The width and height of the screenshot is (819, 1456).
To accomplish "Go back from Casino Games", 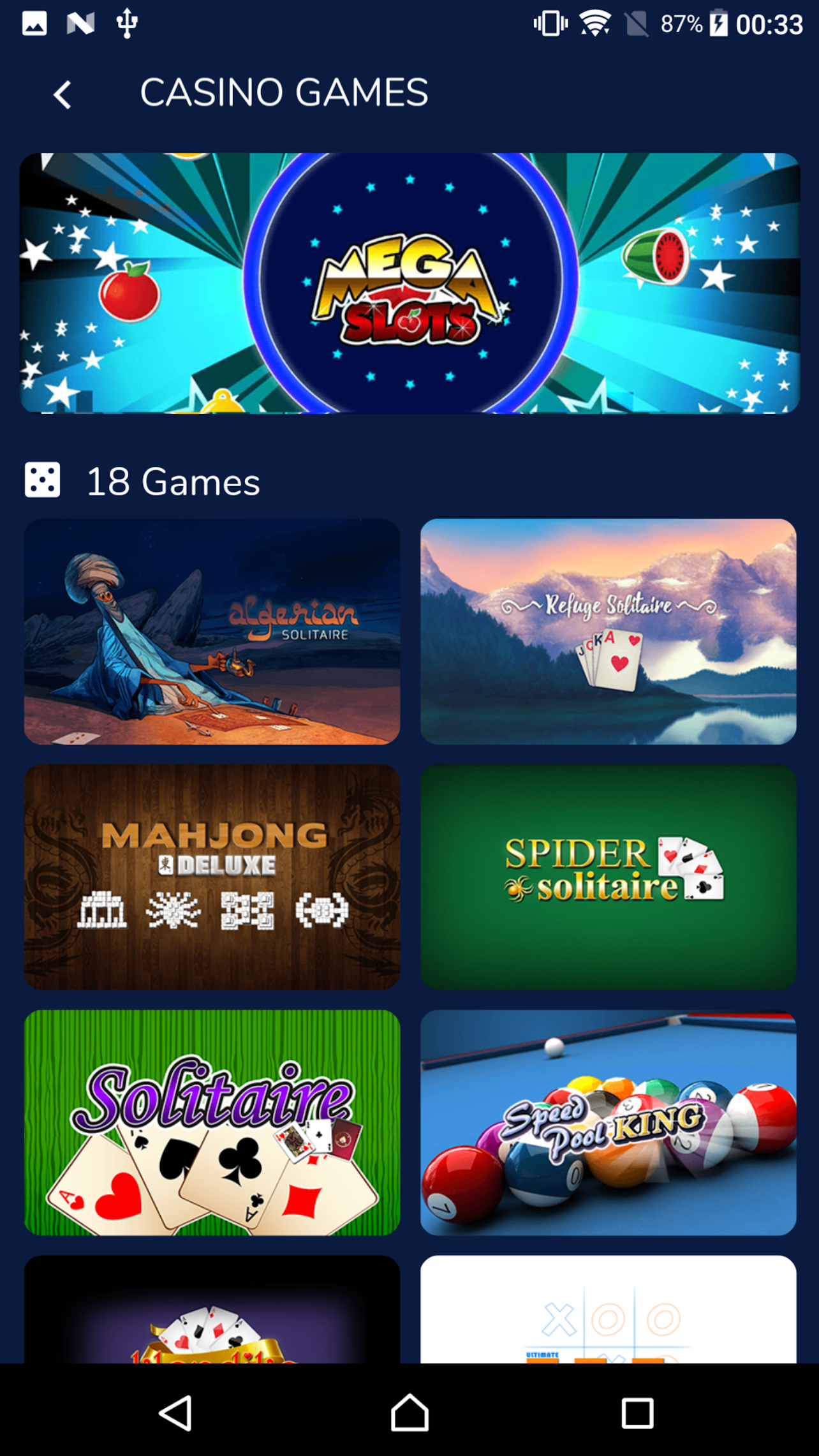I will click(x=62, y=94).
